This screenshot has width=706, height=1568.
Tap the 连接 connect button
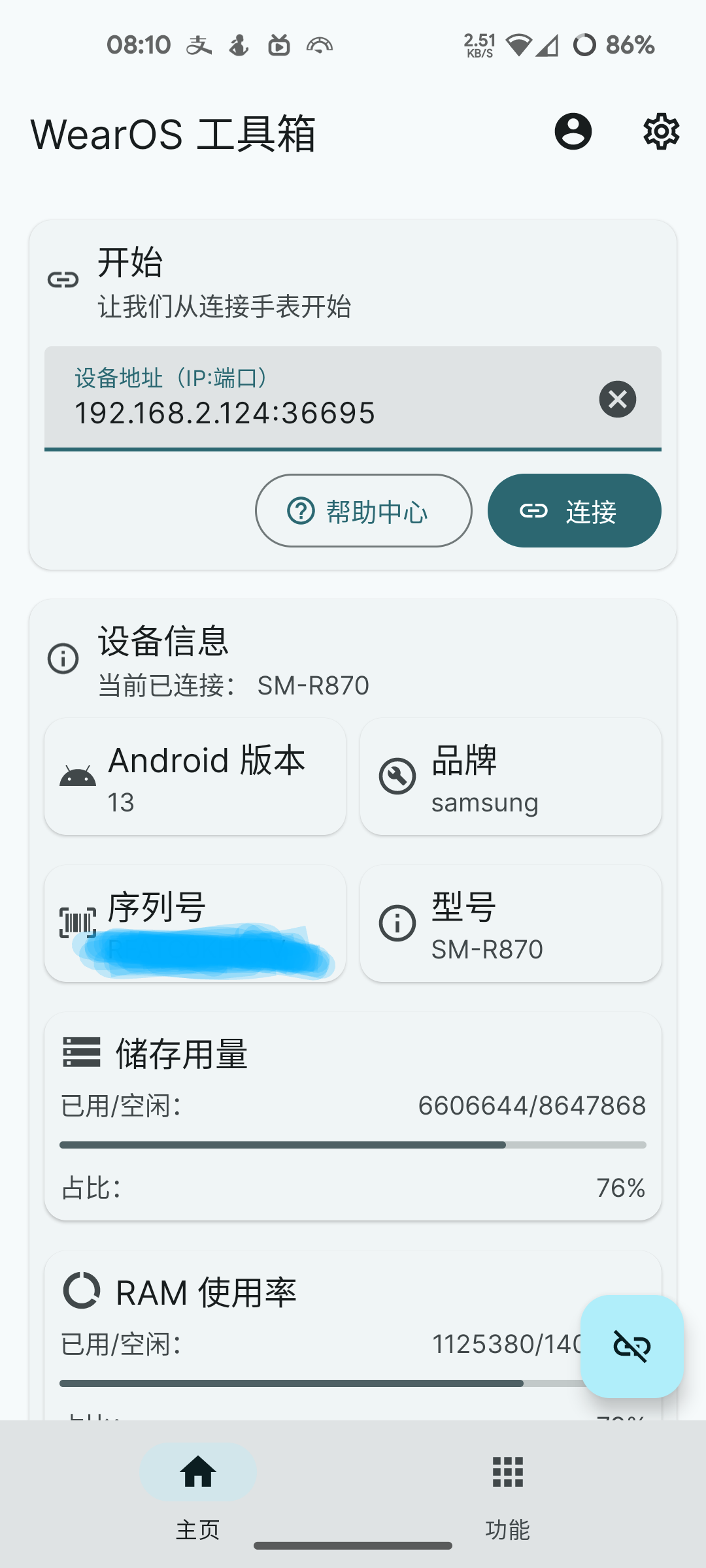(574, 511)
